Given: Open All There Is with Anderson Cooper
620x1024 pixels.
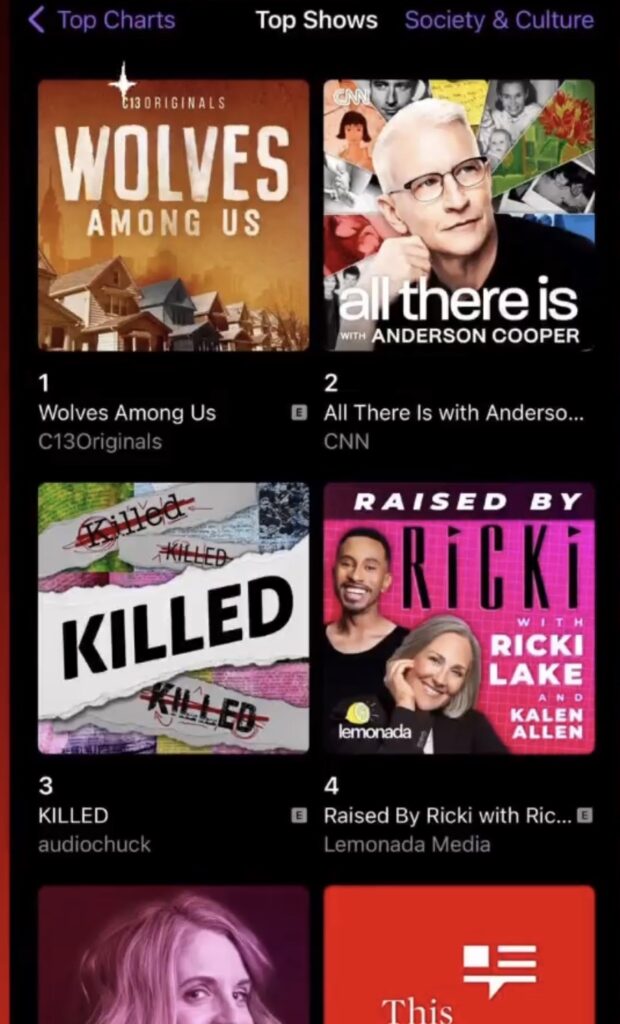Looking at the screenshot, I should [x=459, y=215].
